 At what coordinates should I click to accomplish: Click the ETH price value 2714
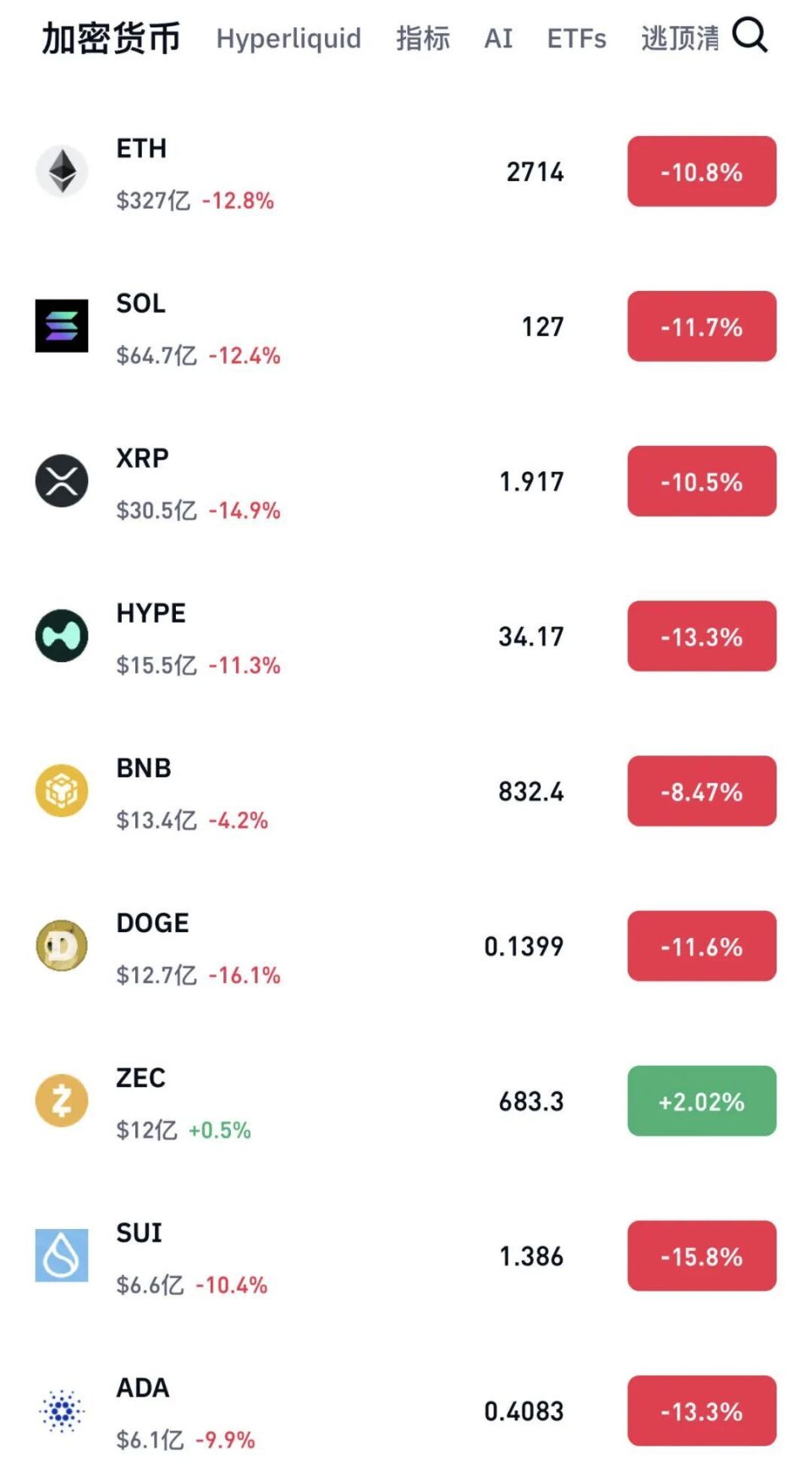[535, 171]
